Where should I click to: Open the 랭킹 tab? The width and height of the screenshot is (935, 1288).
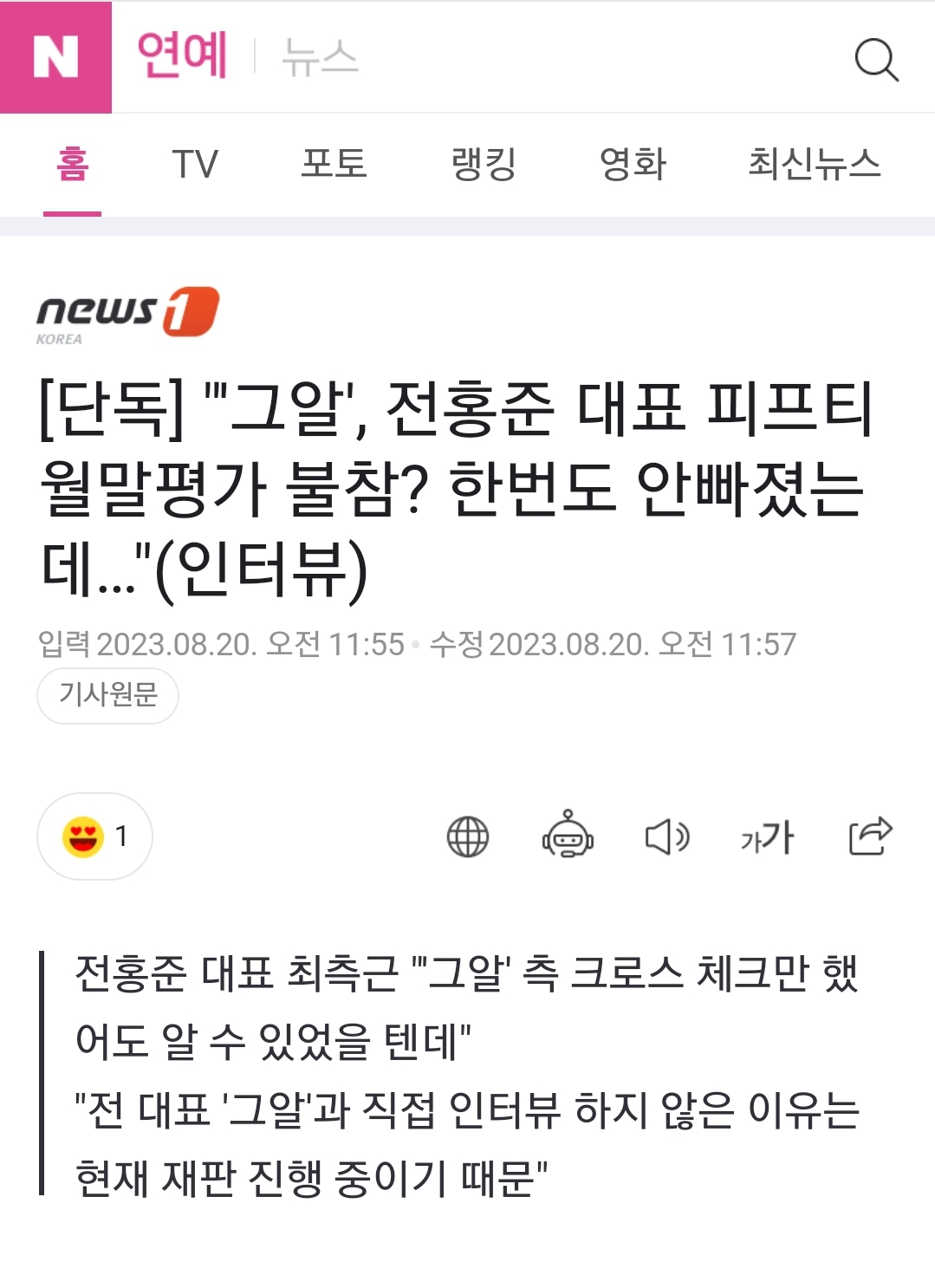coord(484,164)
